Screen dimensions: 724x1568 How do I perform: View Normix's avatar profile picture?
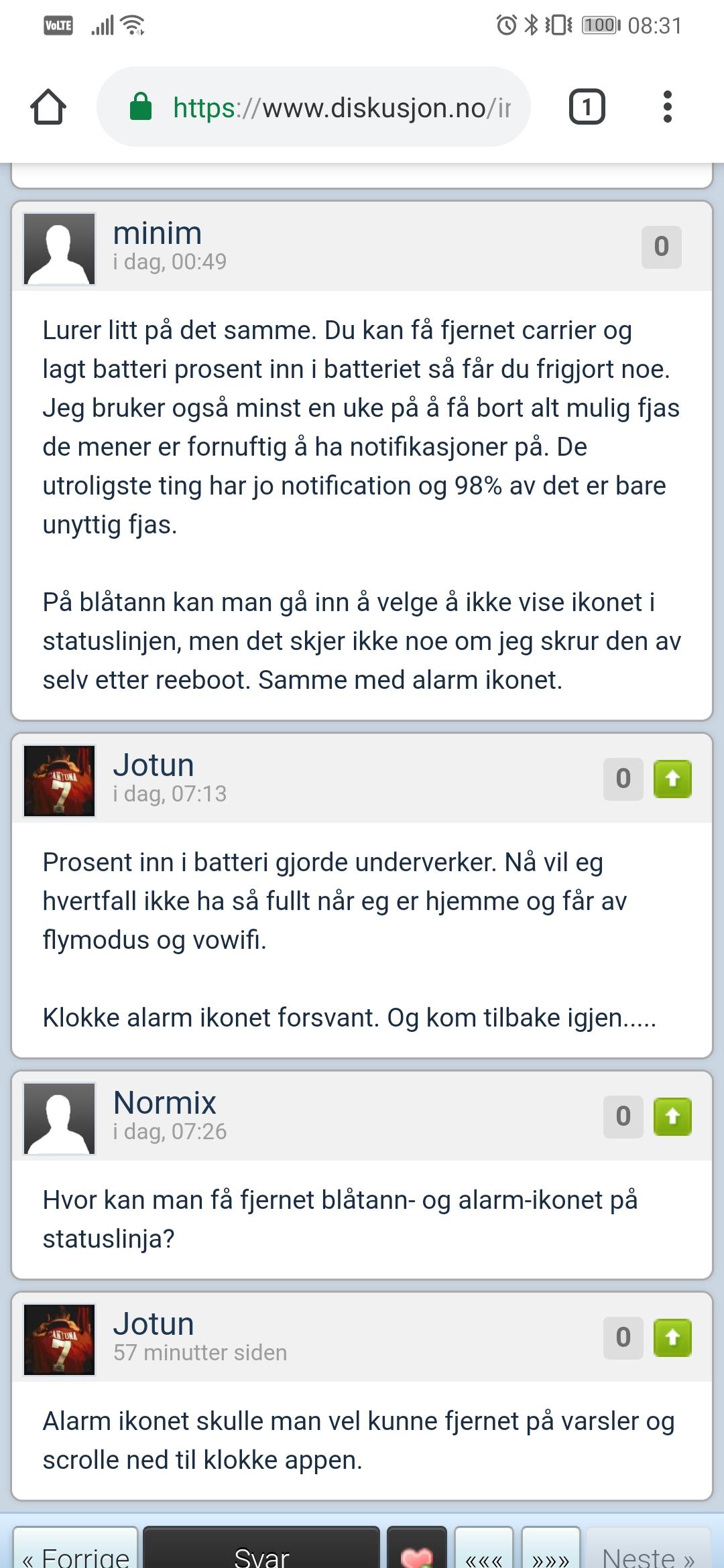coord(60,1118)
